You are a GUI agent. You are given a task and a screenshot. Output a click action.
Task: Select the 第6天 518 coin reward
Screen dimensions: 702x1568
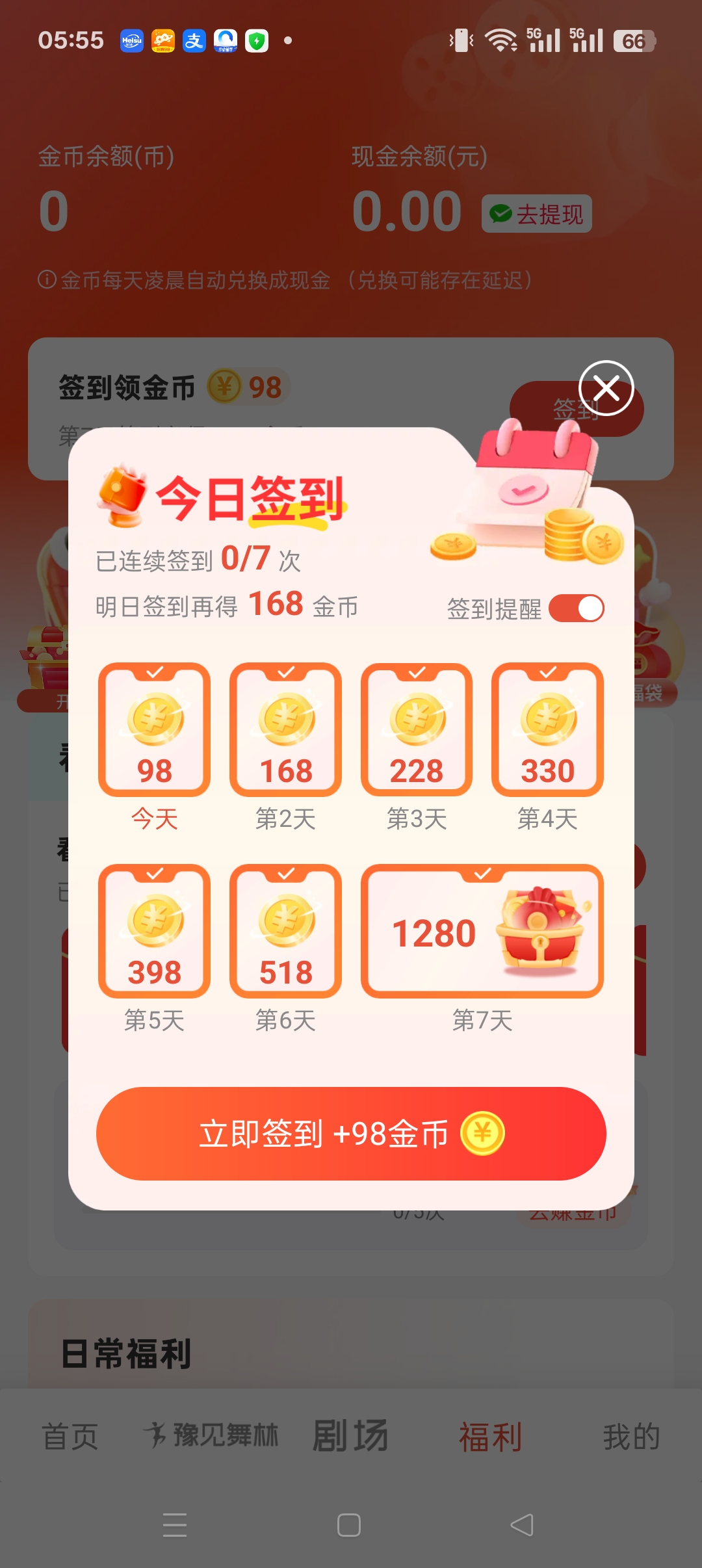pos(285,933)
